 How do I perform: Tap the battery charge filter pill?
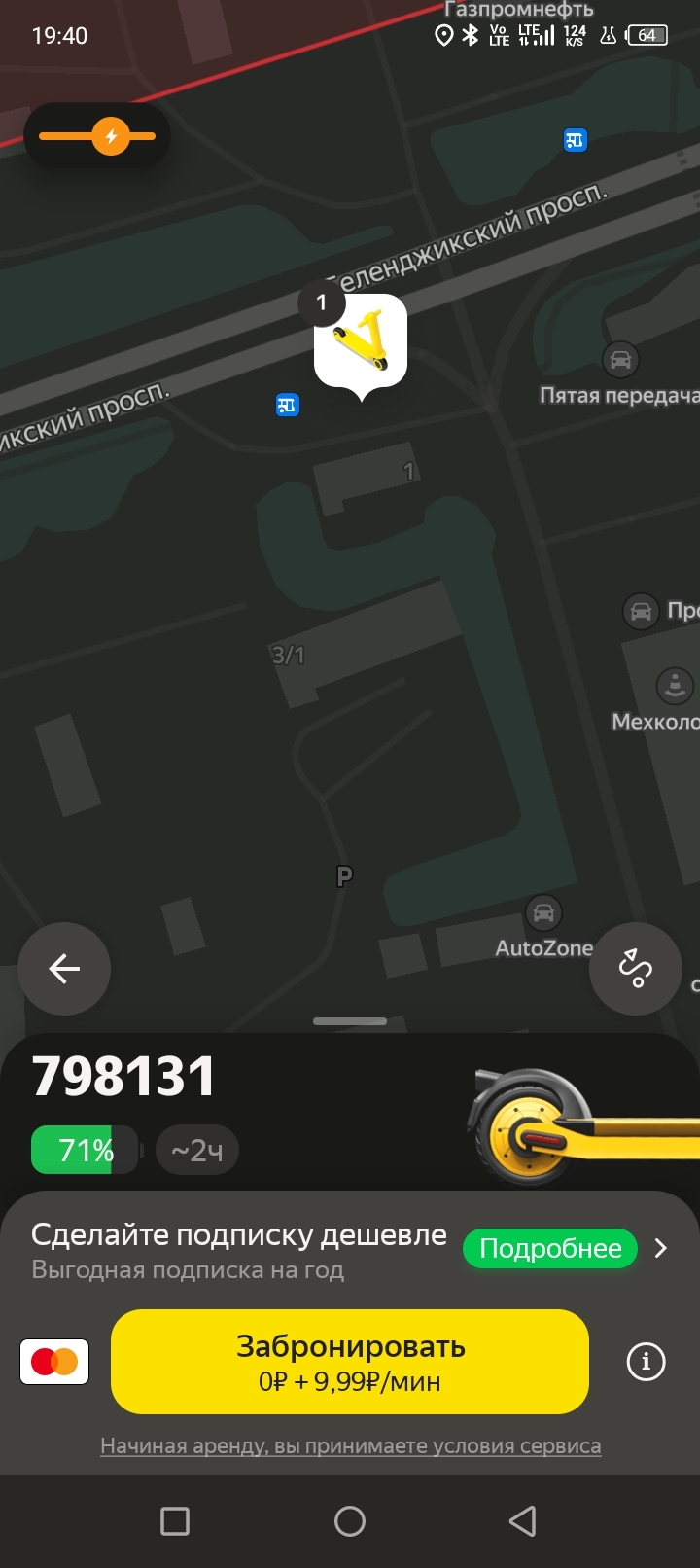[x=97, y=136]
